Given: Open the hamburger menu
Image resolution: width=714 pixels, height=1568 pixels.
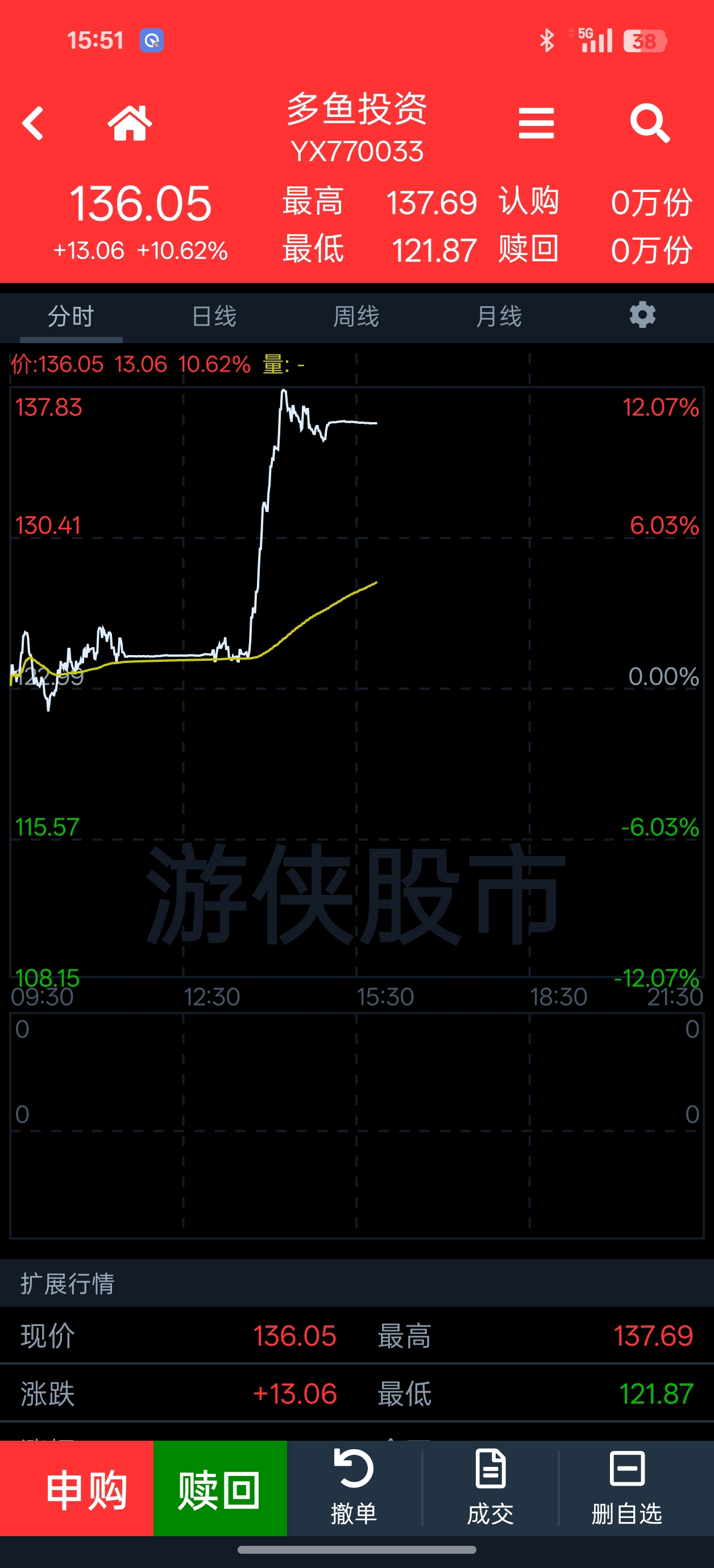Looking at the screenshot, I should [x=536, y=124].
